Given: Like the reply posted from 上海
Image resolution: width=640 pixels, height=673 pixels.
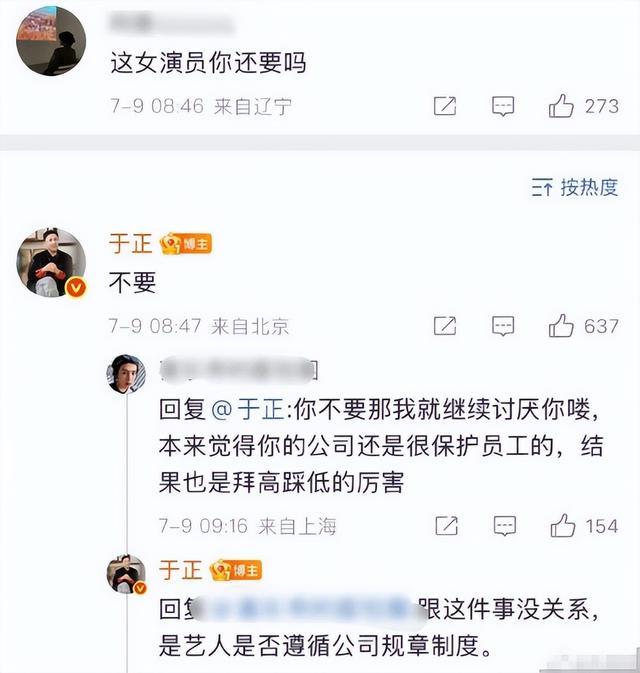Looking at the screenshot, I should (x=564, y=525).
